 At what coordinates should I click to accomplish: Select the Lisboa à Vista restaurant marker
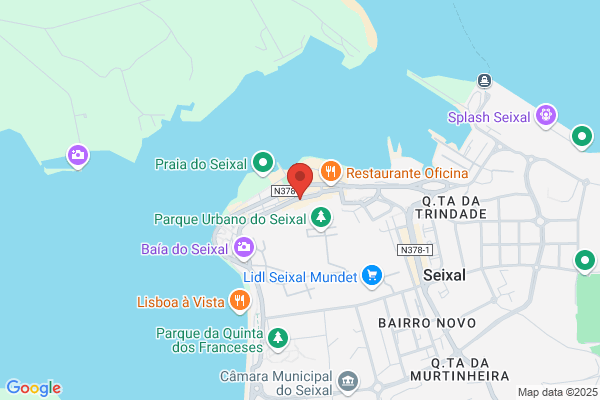(240, 301)
